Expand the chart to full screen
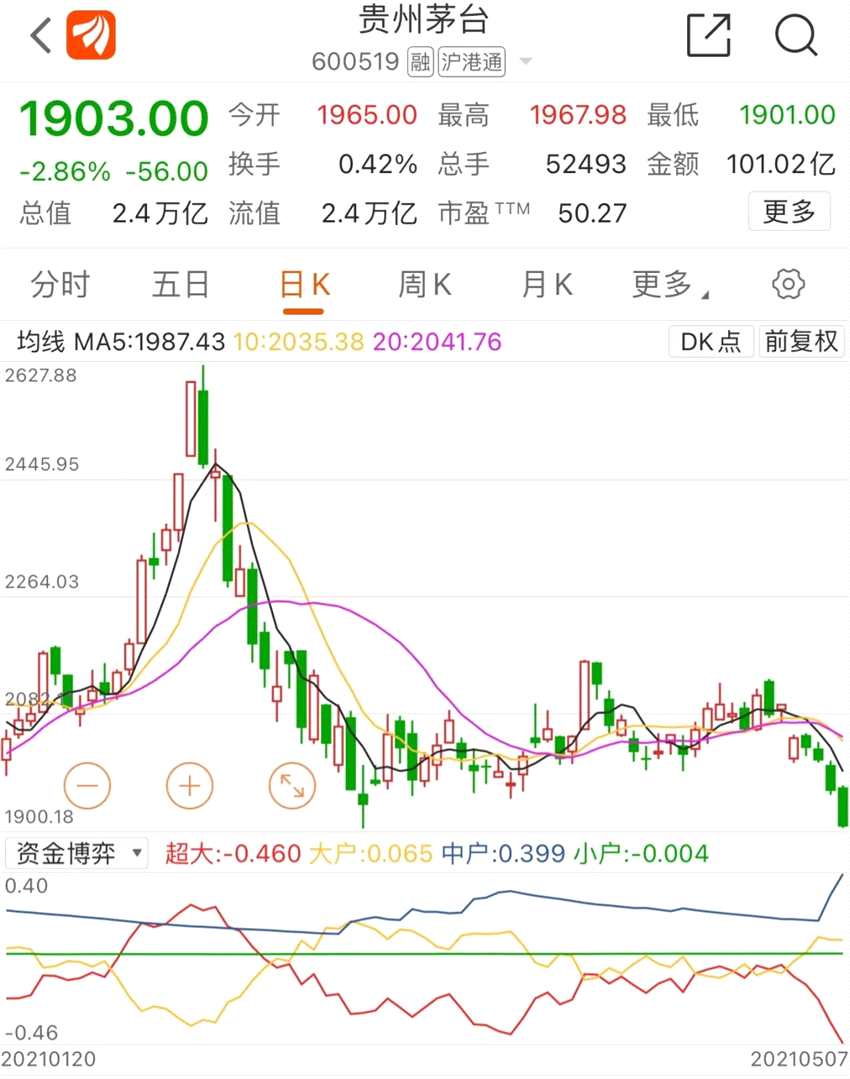 pos(292,785)
